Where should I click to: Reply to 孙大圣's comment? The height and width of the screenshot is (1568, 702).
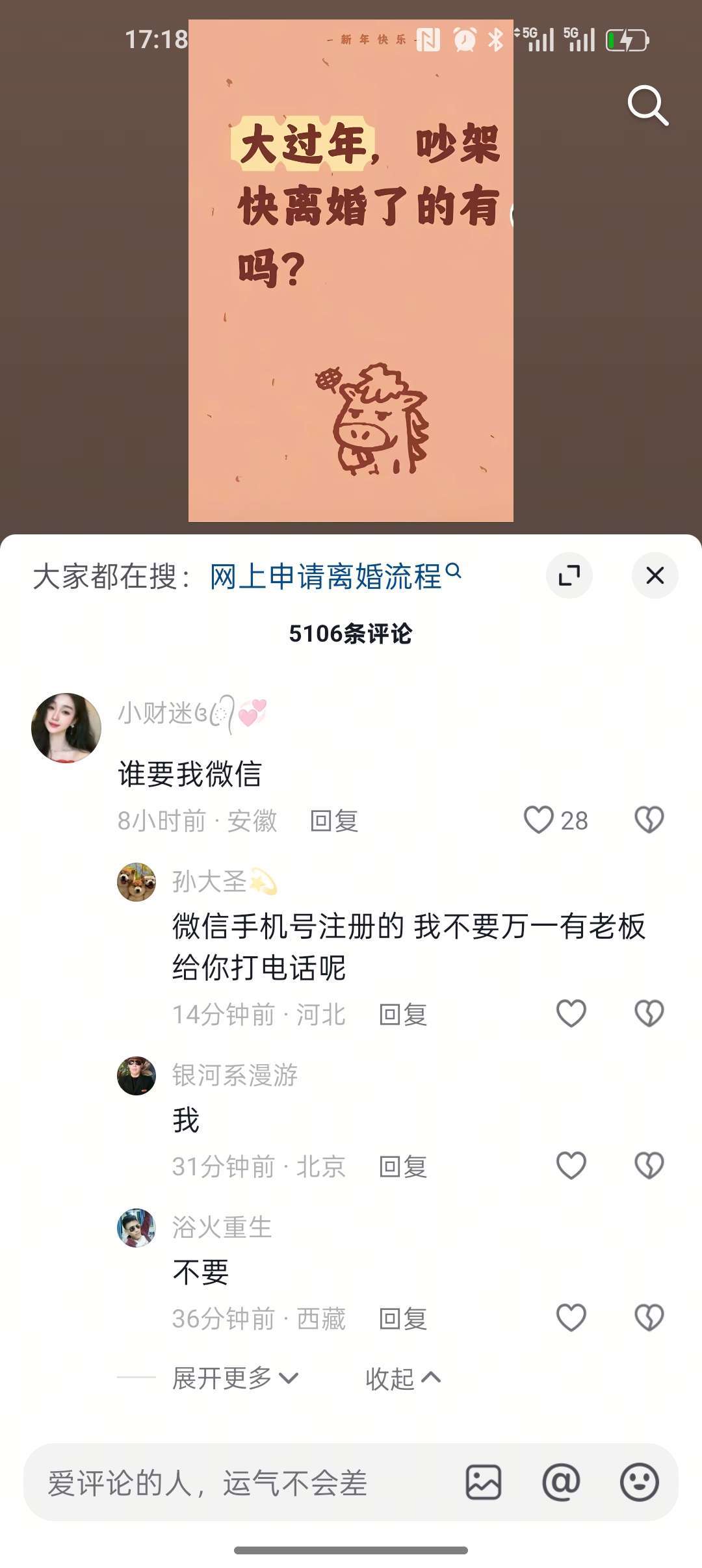click(x=403, y=1015)
